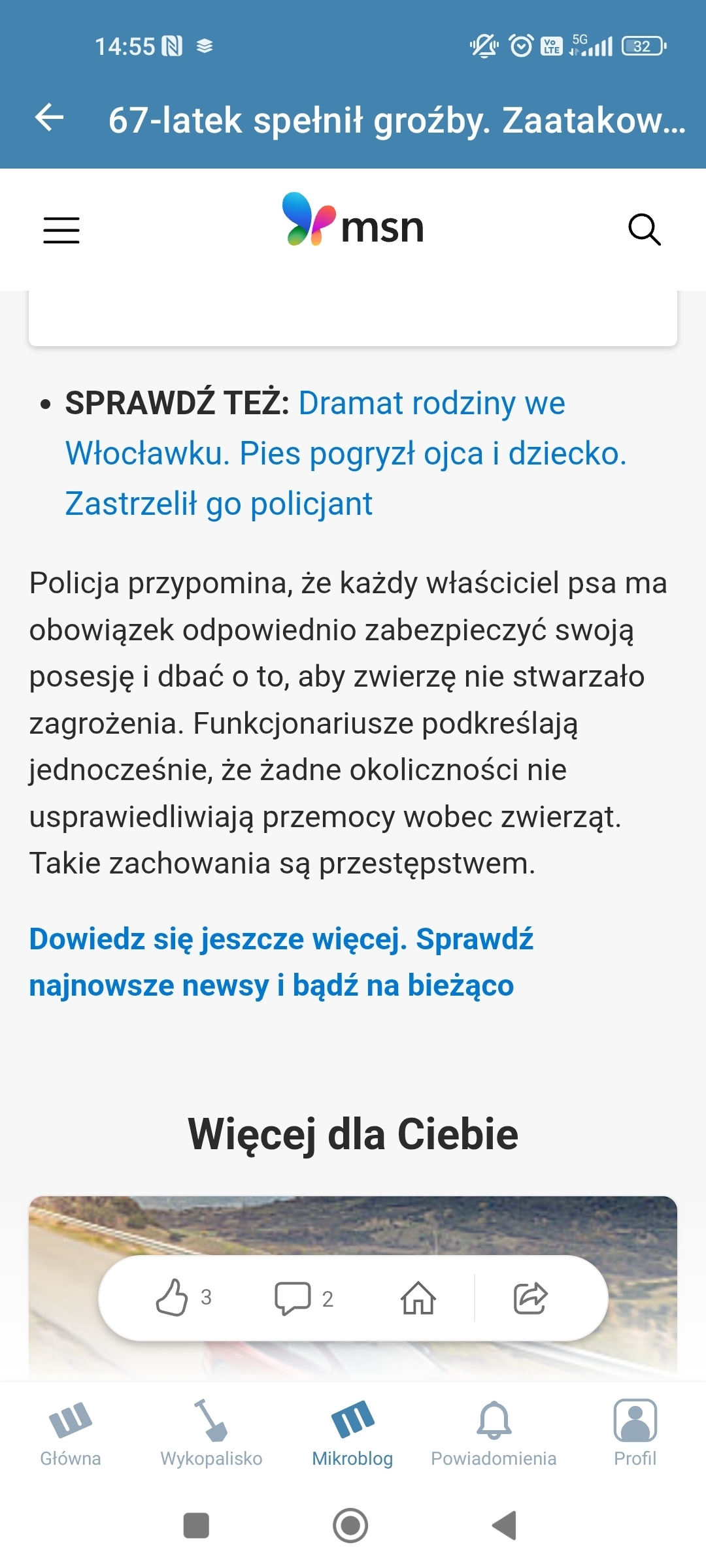The image size is (706, 1568).
Task: Tap the home icon in floating bar
Action: click(x=418, y=1298)
